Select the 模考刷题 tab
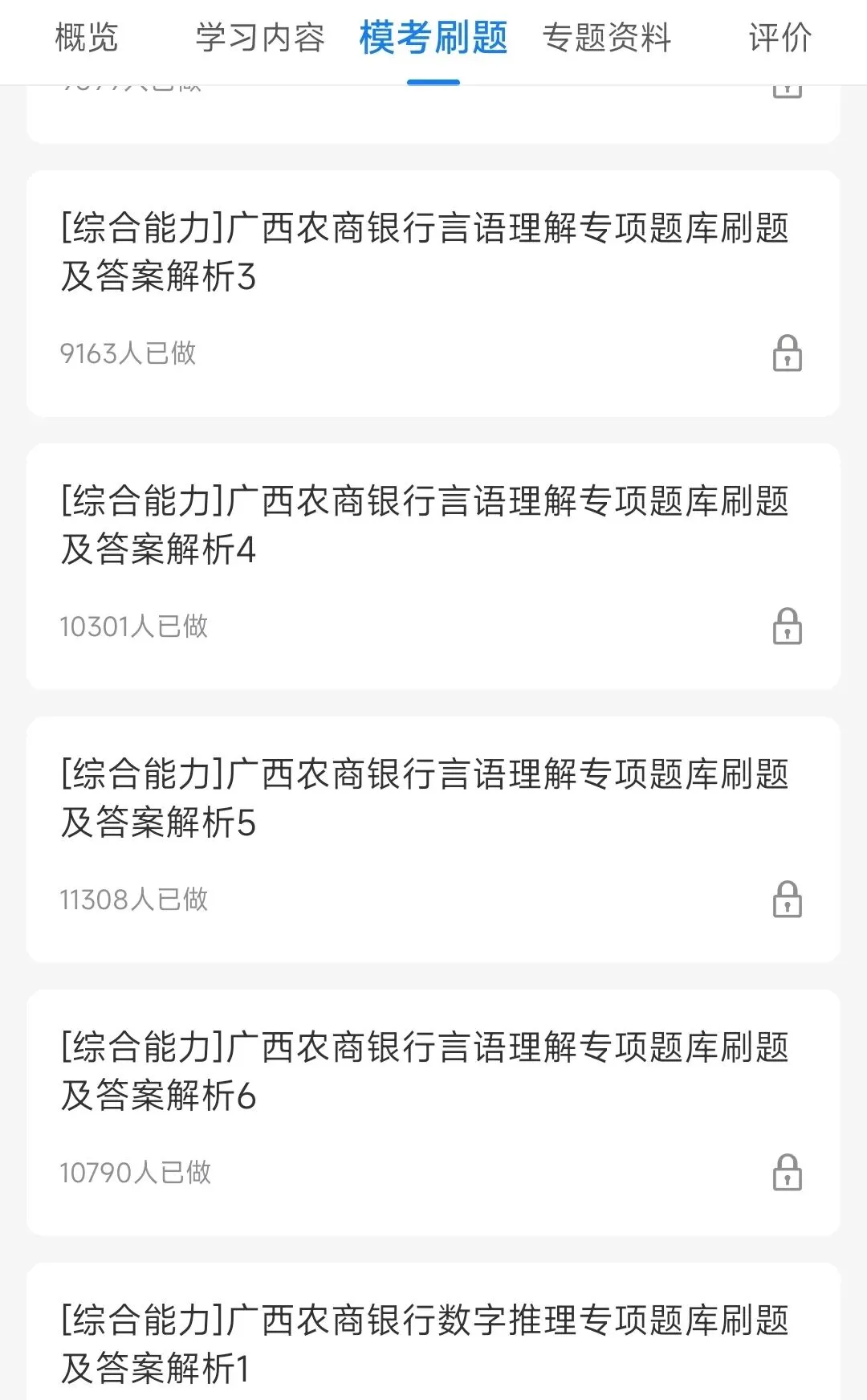Viewport: 867px width, 1400px height. [x=433, y=38]
